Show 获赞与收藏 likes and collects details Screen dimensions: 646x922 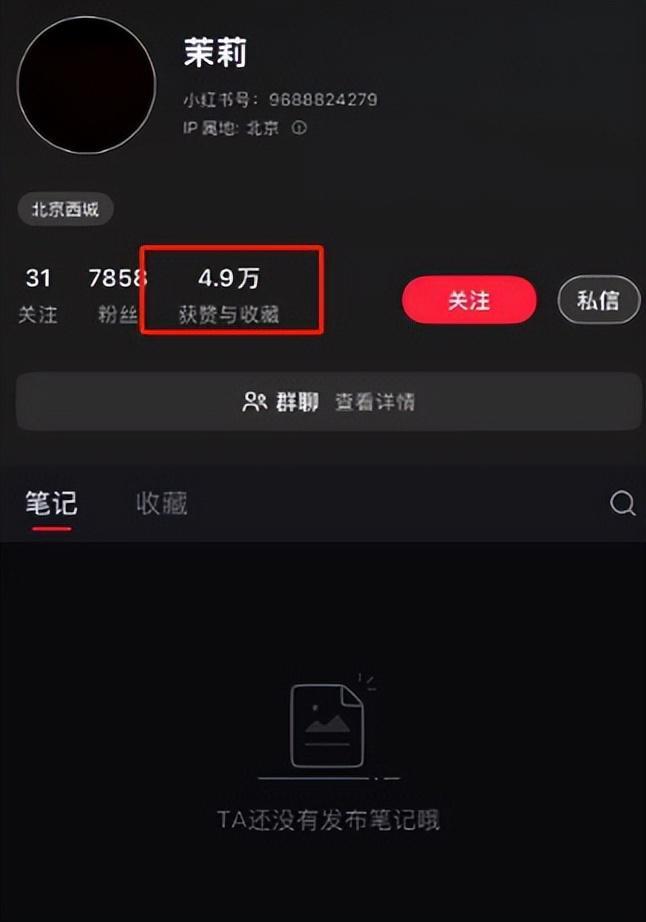(x=229, y=294)
